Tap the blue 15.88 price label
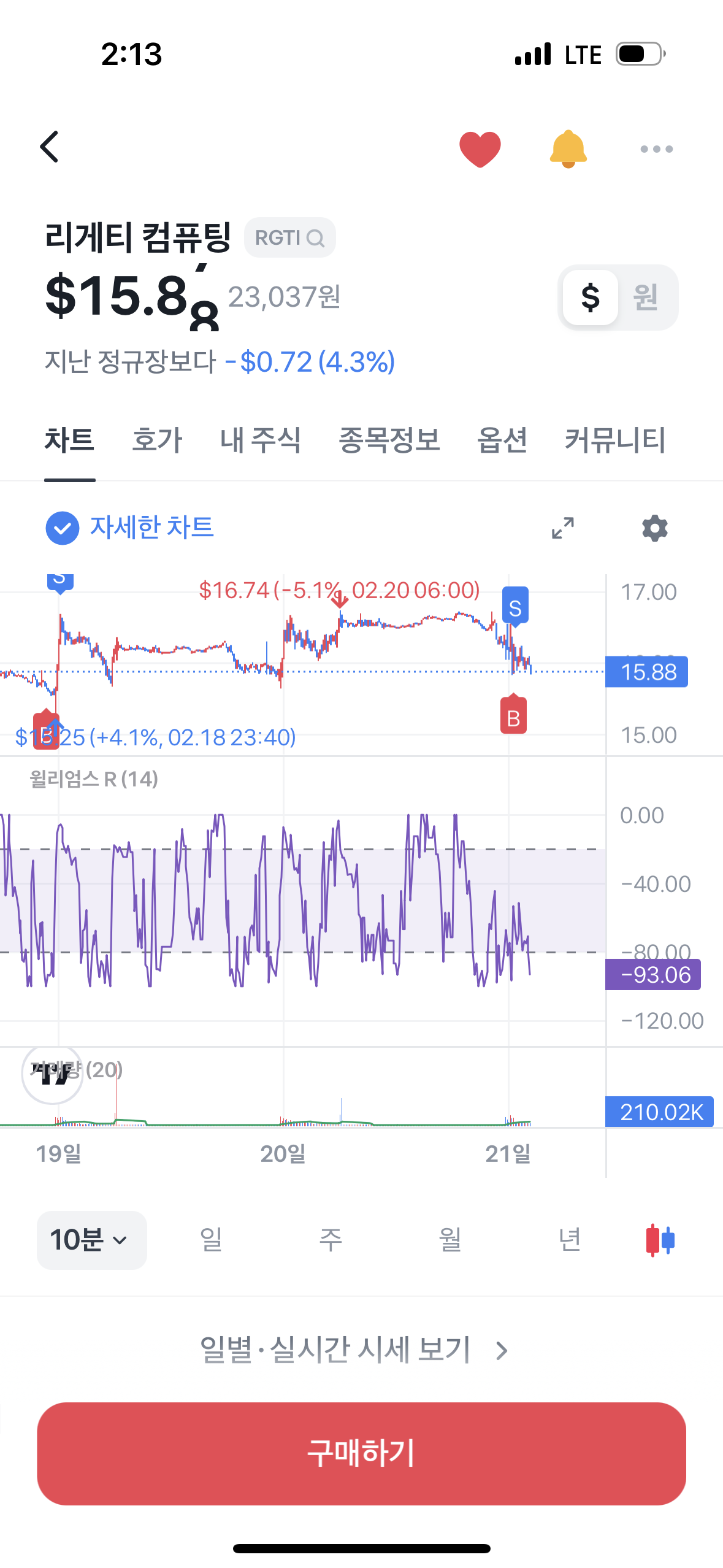Viewport: 723px width, 1568px height. (x=646, y=672)
